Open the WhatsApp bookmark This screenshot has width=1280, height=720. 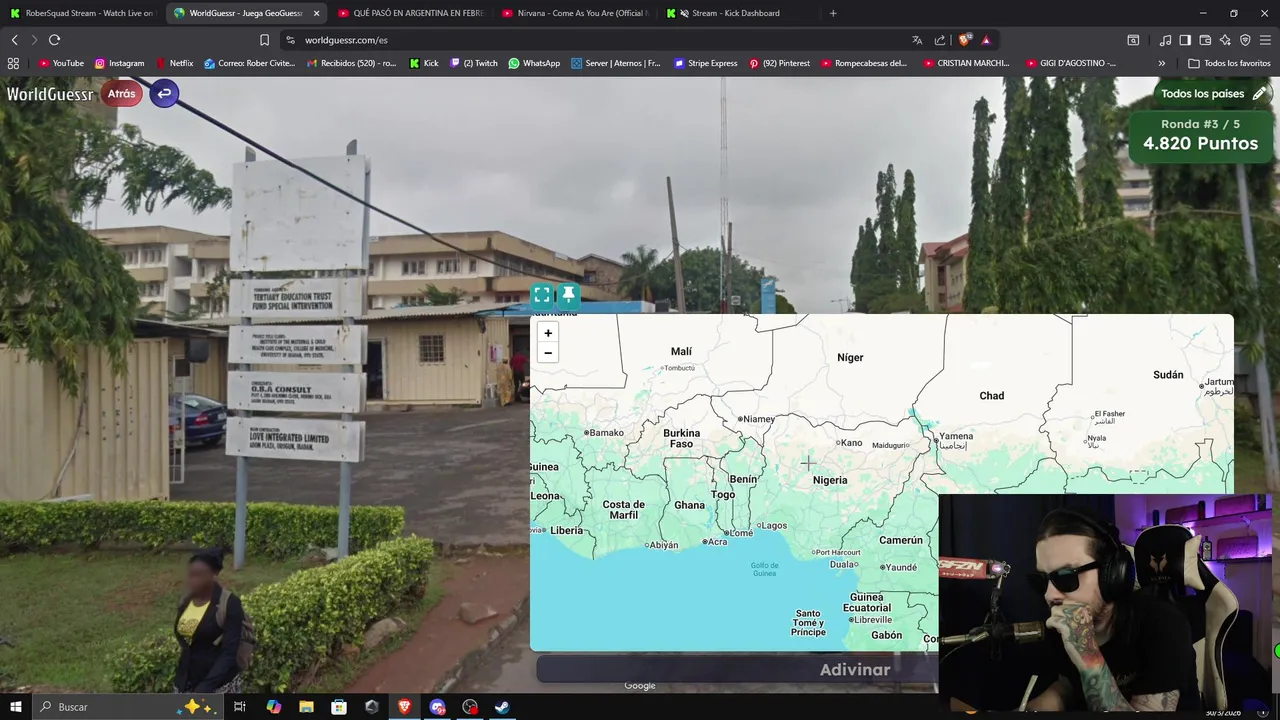pos(534,63)
